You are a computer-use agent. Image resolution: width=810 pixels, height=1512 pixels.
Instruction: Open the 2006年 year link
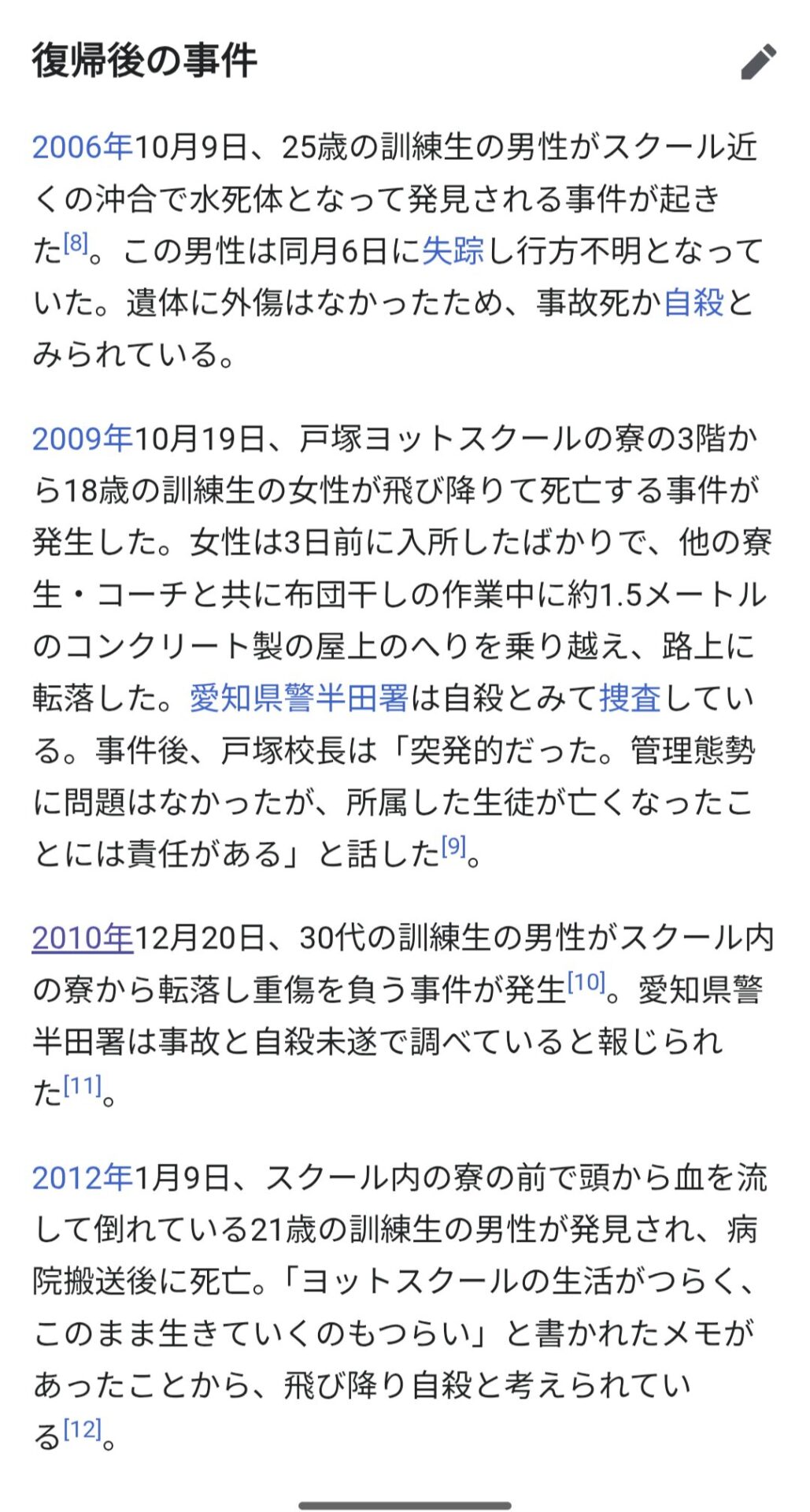83,147
